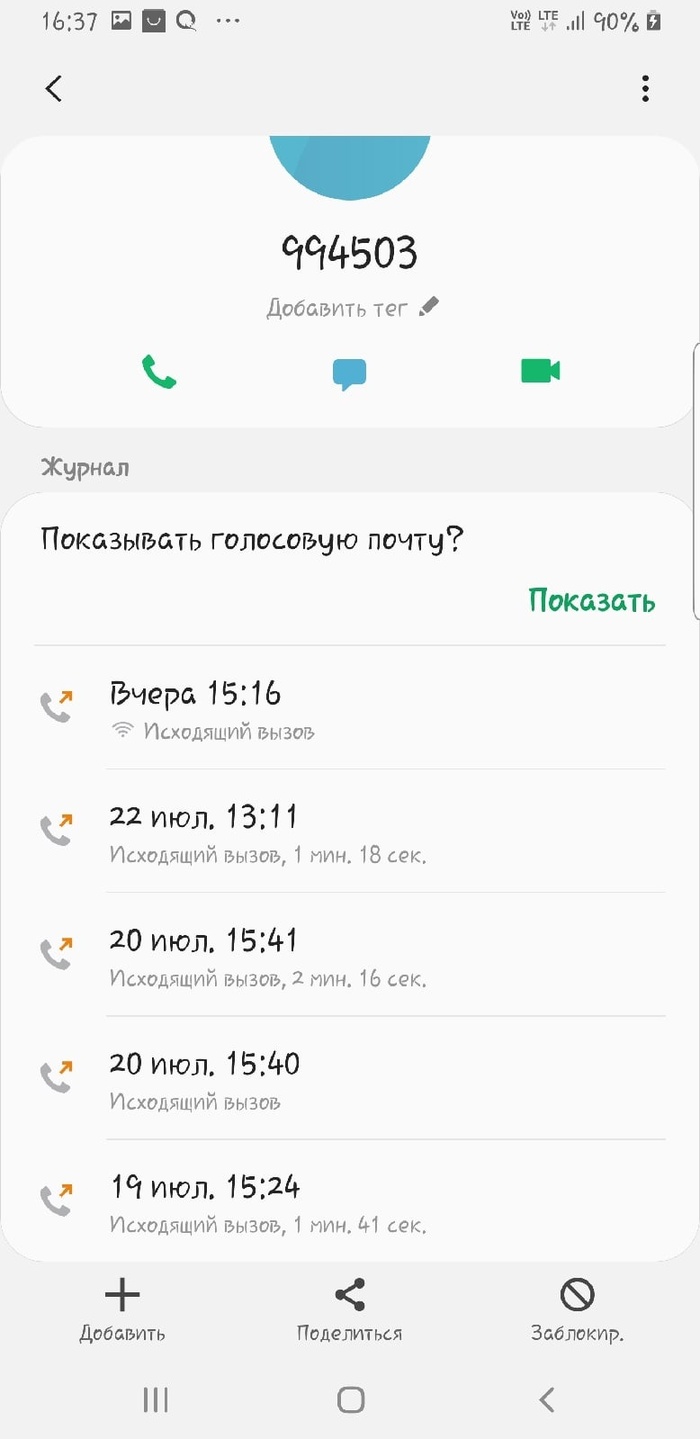Call 994503 with the green phone icon

(158, 371)
